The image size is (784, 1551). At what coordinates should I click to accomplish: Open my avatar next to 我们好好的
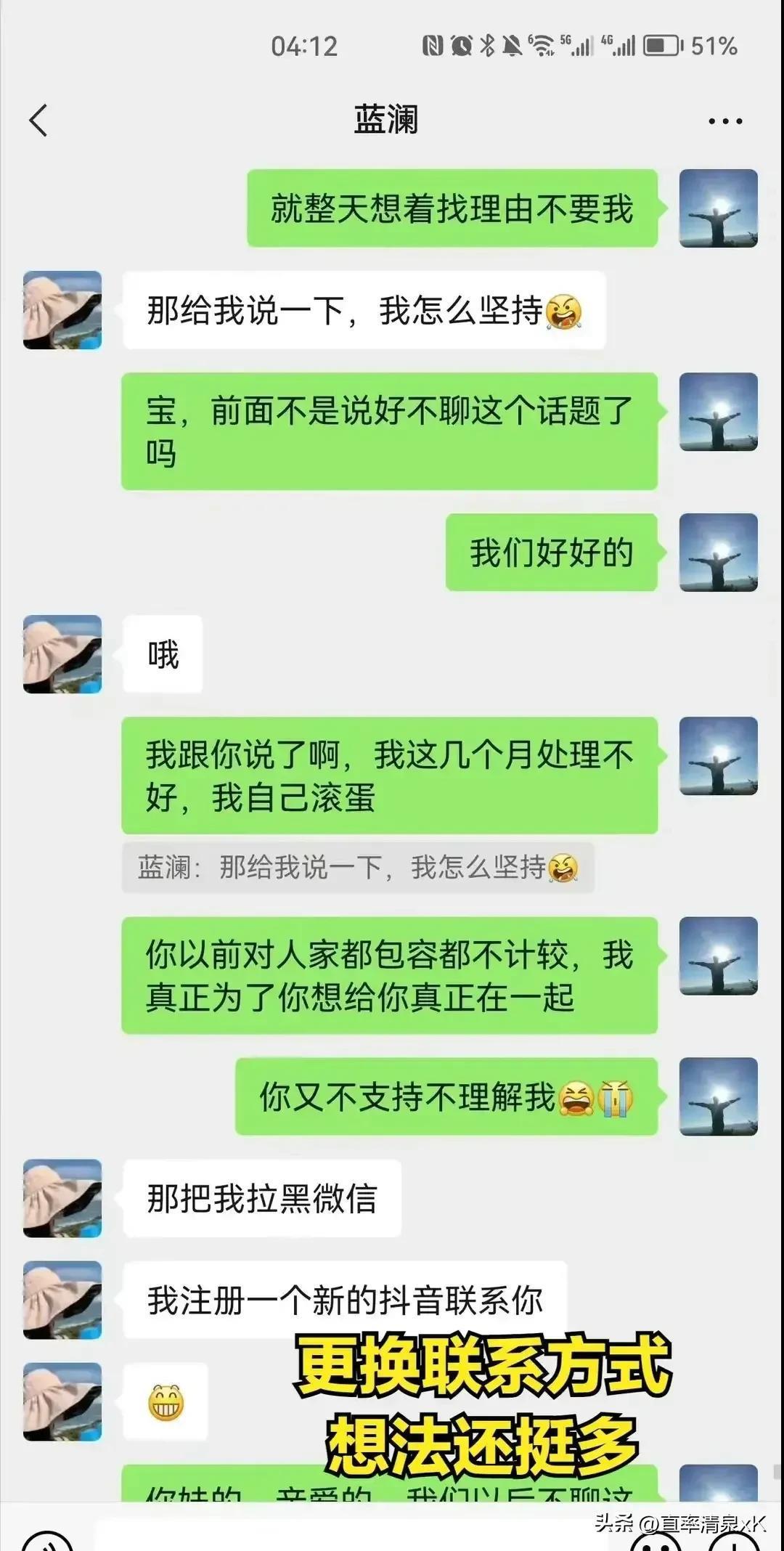click(x=718, y=553)
